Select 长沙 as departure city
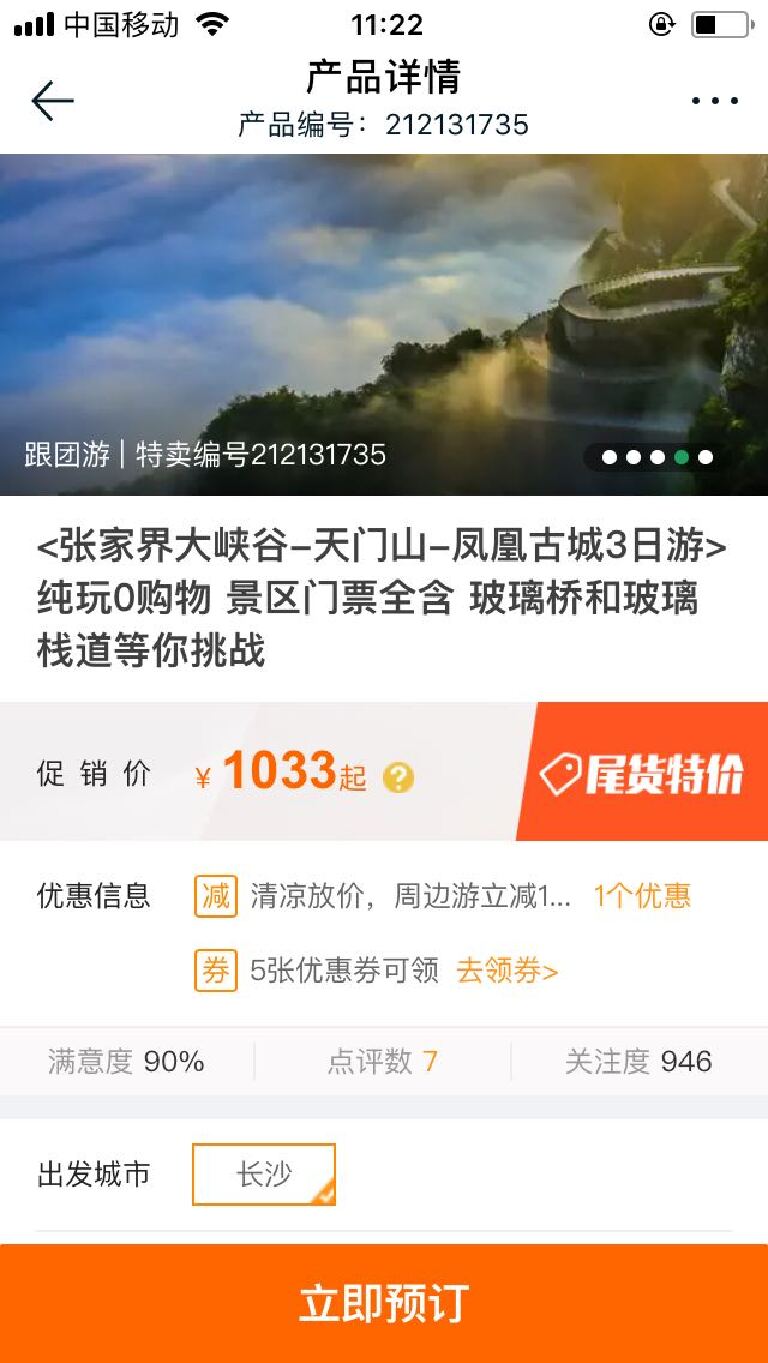Image resolution: width=768 pixels, height=1363 pixels. click(264, 1174)
